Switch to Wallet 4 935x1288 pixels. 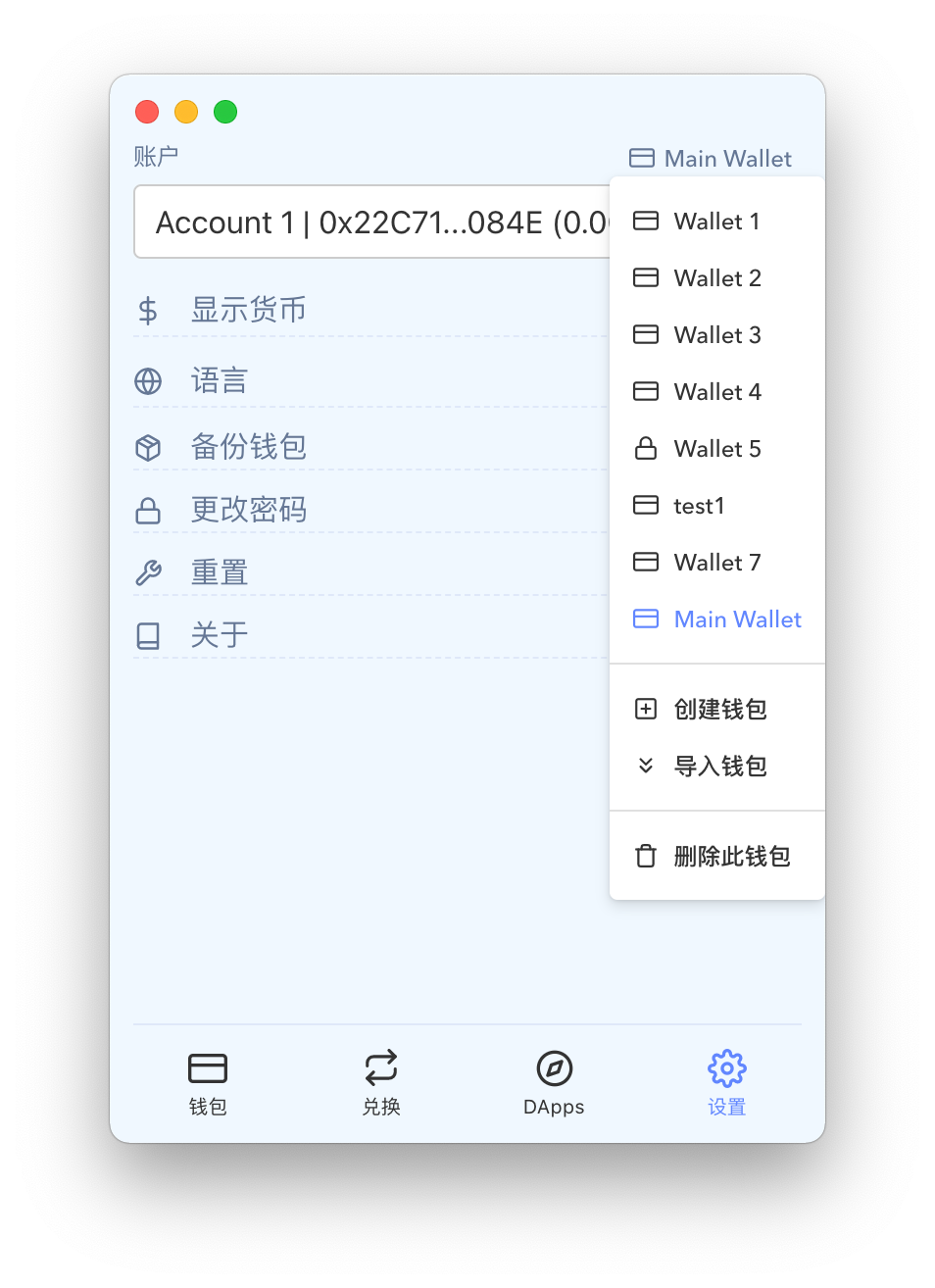(x=715, y=392)
